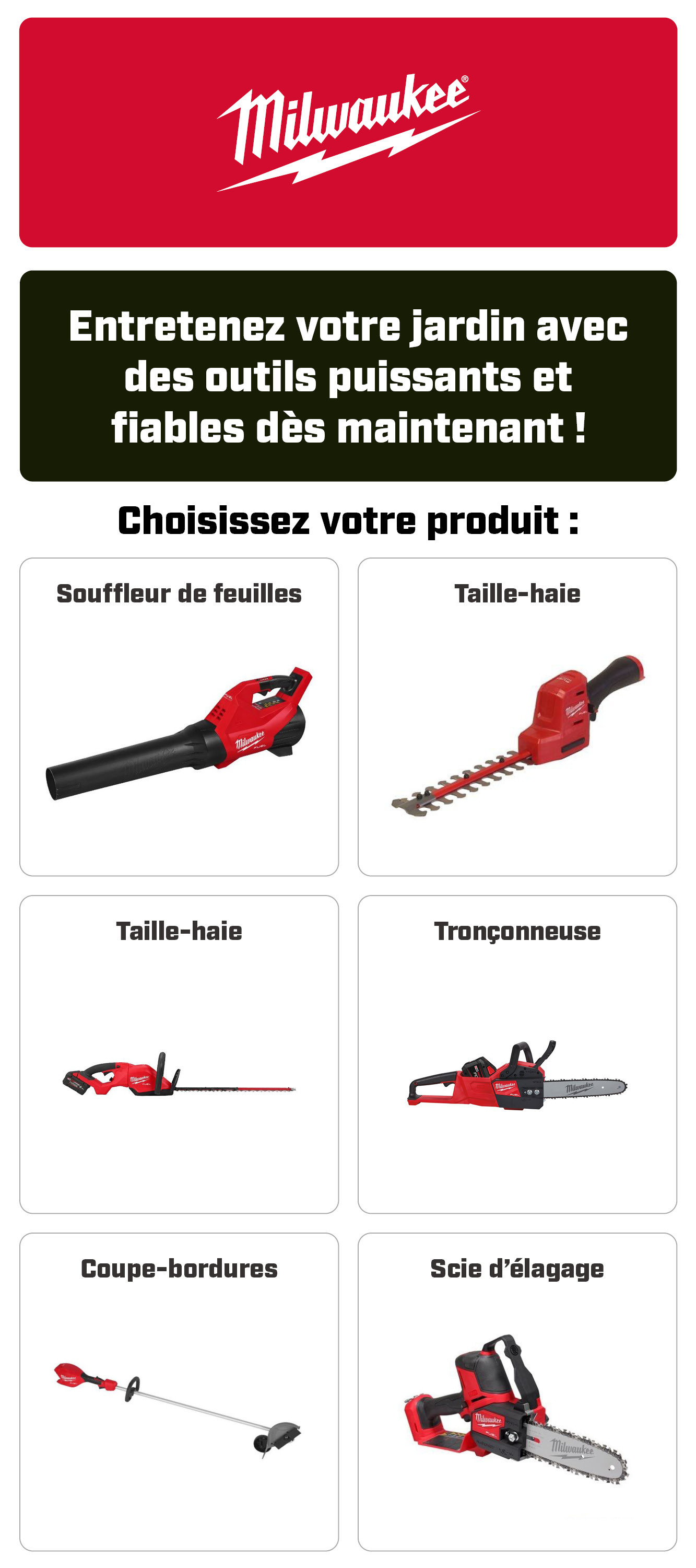Choose the compact short-blade Taille-haie card
This screenshot has height=1568, width=696.
pyautogui.click(x=517, y=716)
